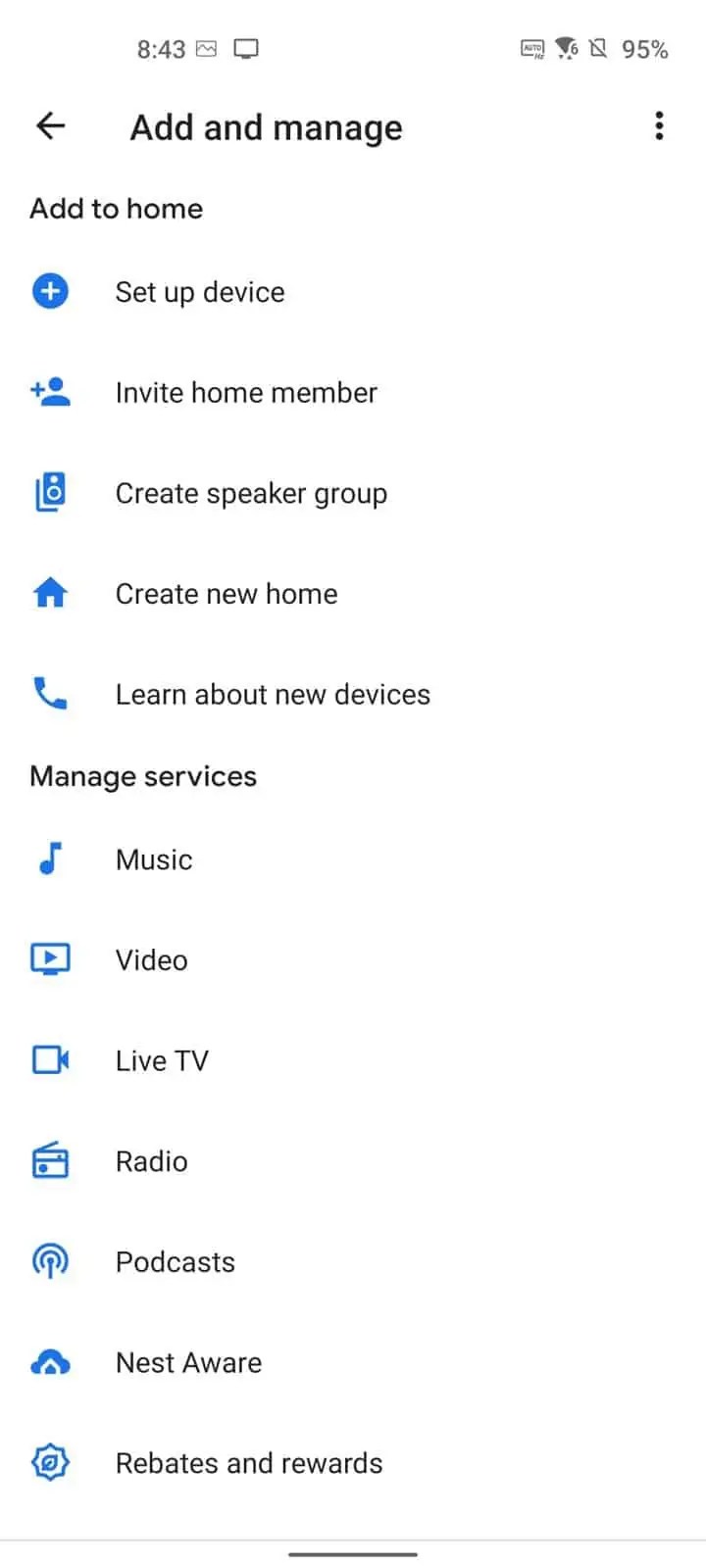Click the Nest Aware cloud icon
The image size is (706, 1568).
pos(50,1361)
